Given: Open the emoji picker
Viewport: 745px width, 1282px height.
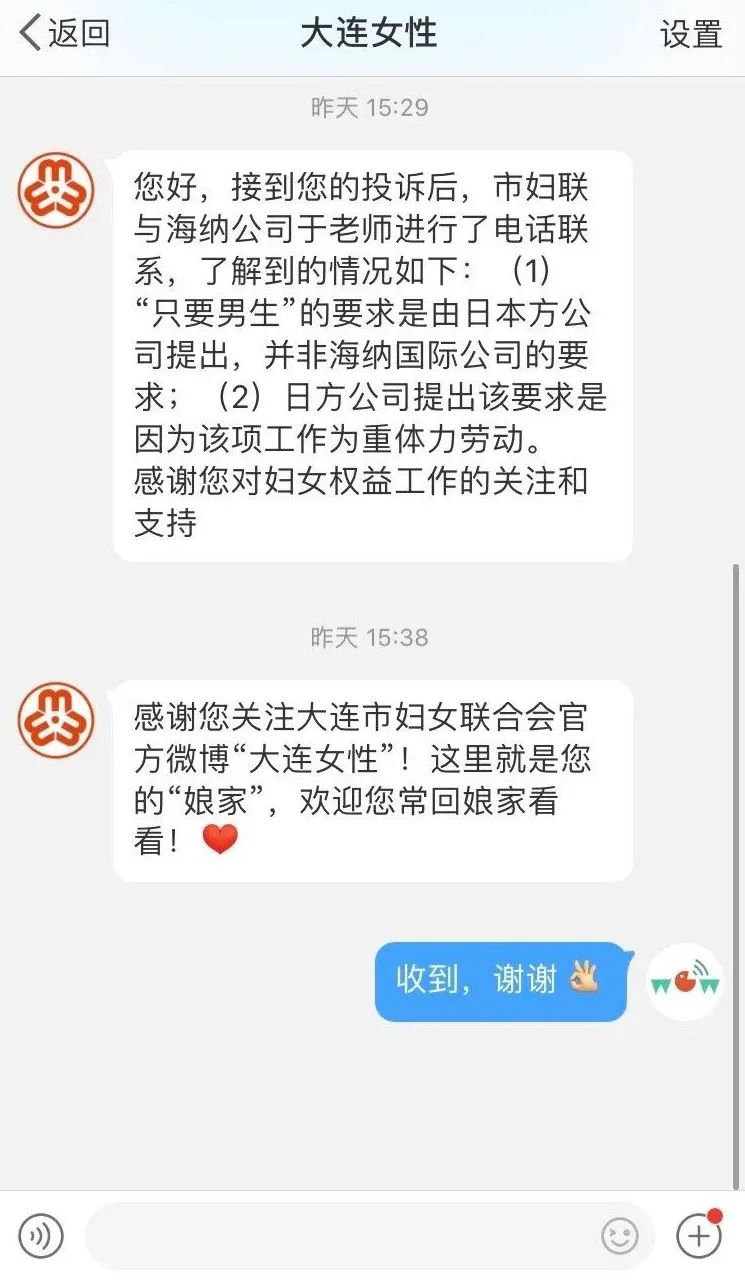Looking at the screenshot, I should point(619,1237).
